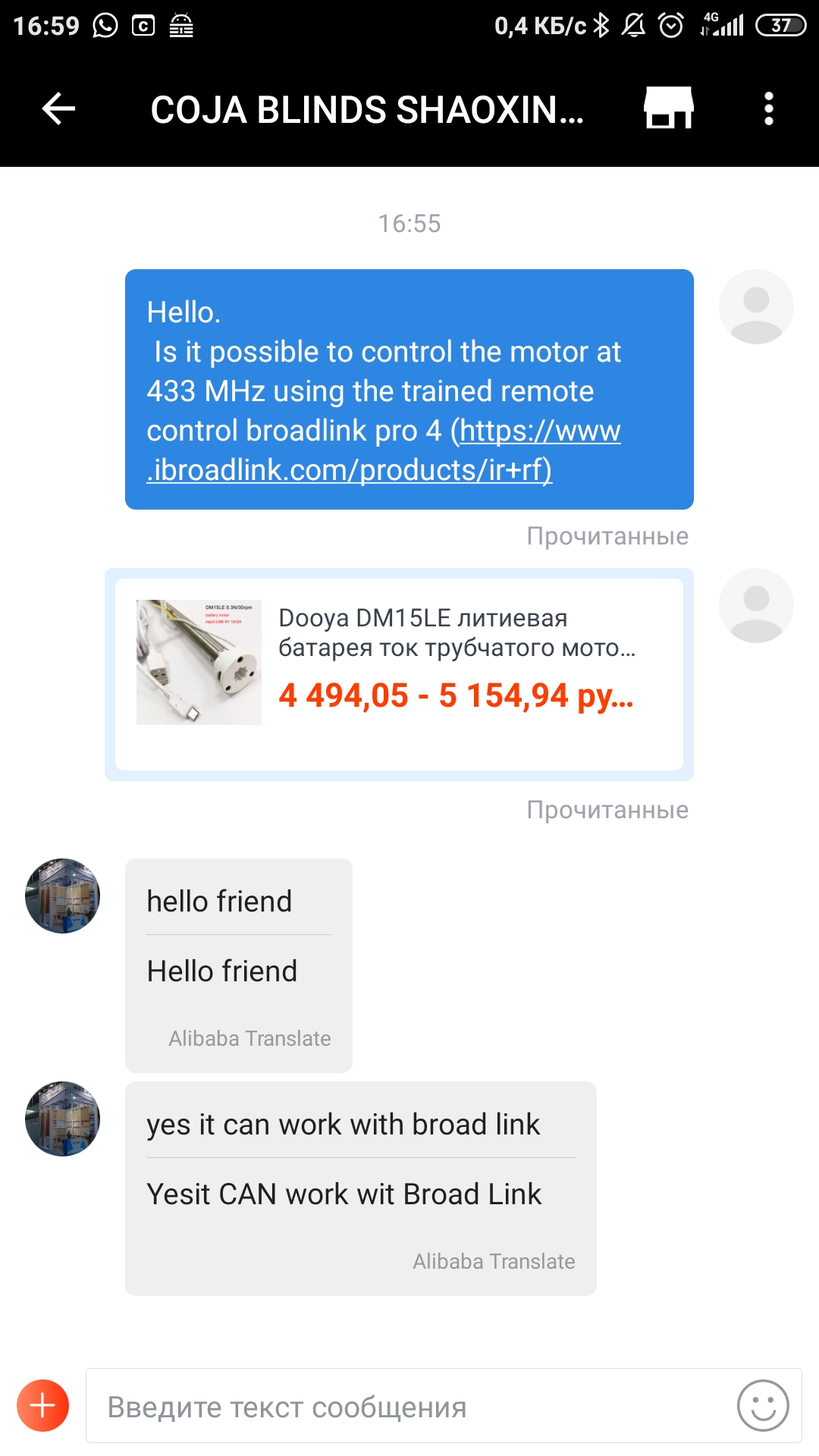This screenshot has width=819, height=1456.
Task: Tap Прочитанные read receipt label
Action: [x=607, y=535]
